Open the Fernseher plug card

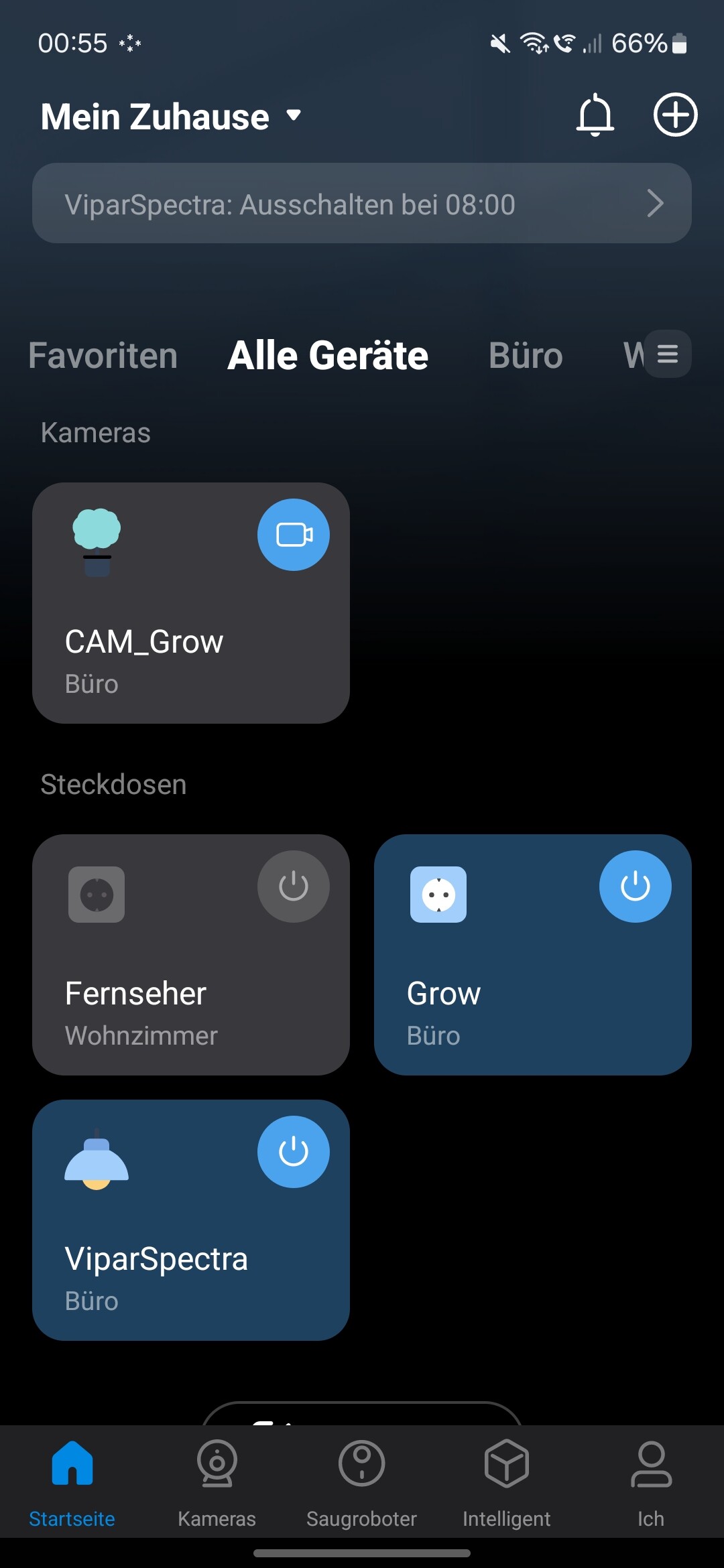point(191,955)
